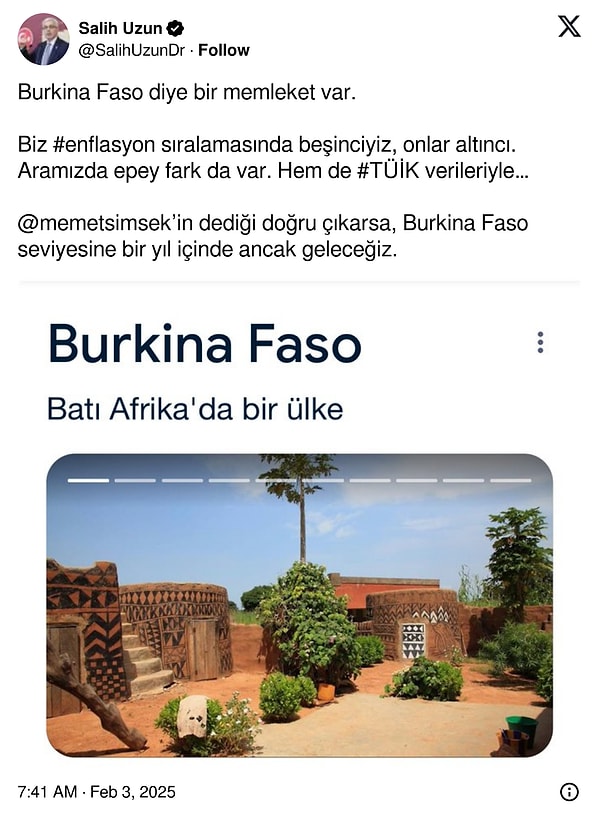Open the info icon about this post

coord(569,792)
